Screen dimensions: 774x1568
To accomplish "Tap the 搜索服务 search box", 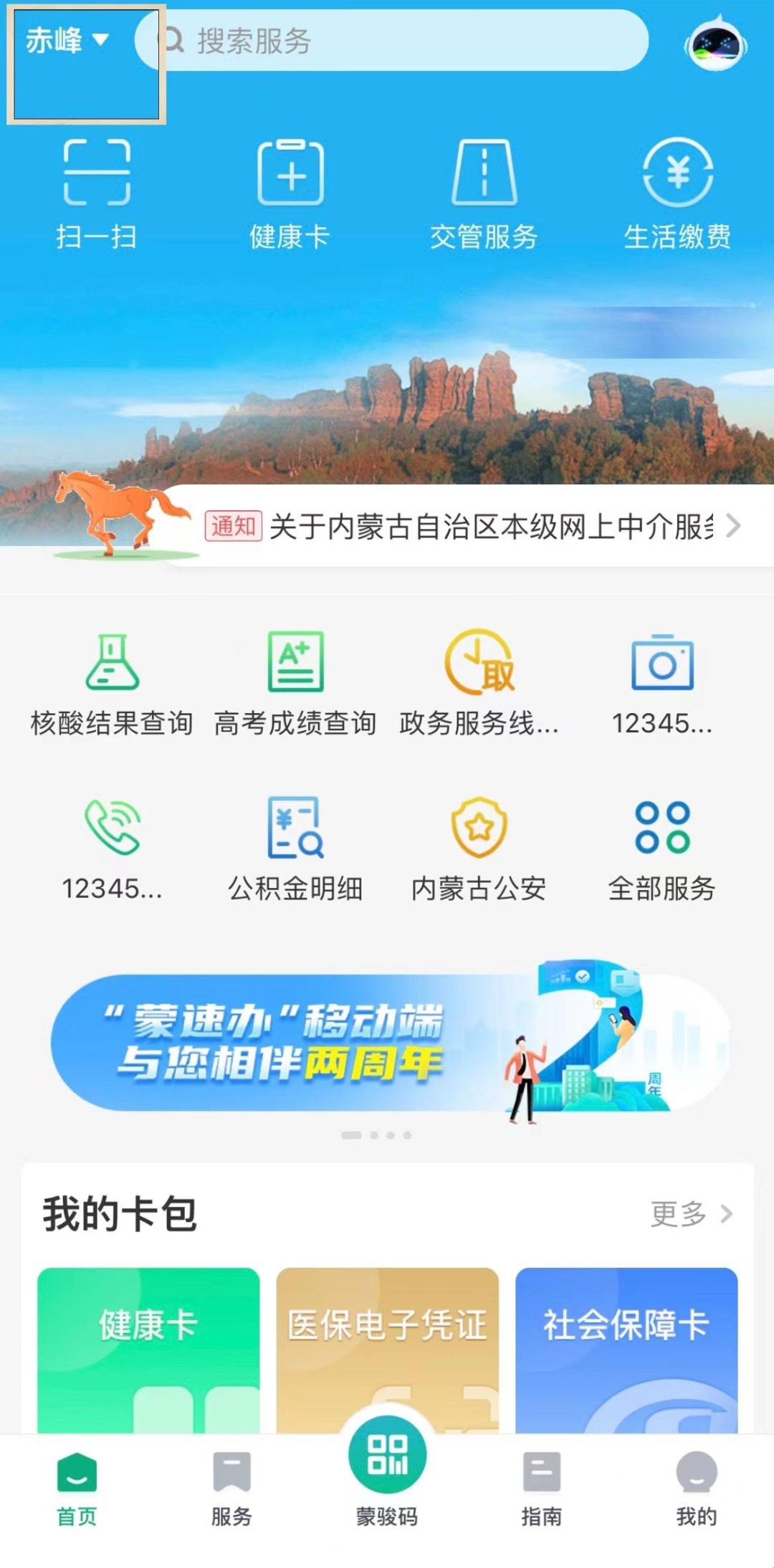I will tap(401, 41).
